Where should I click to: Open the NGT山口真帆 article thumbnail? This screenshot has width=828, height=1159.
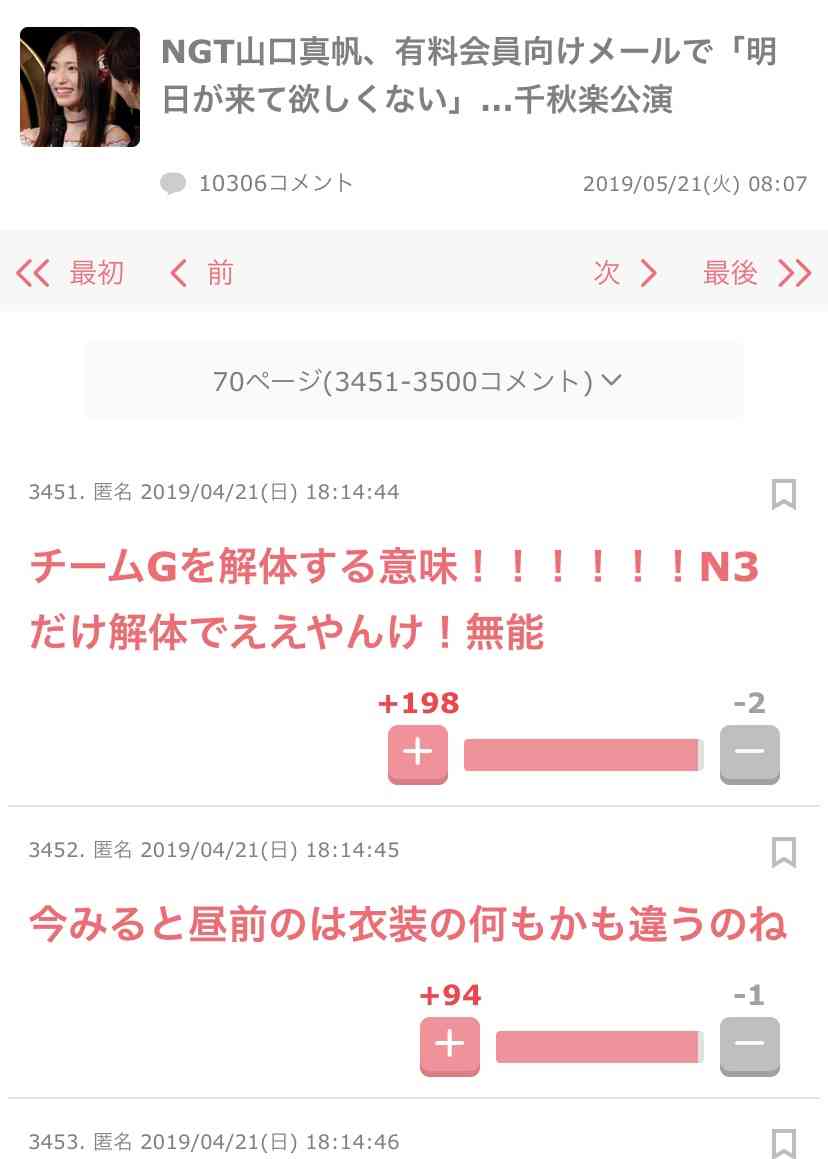click(80, 87)
